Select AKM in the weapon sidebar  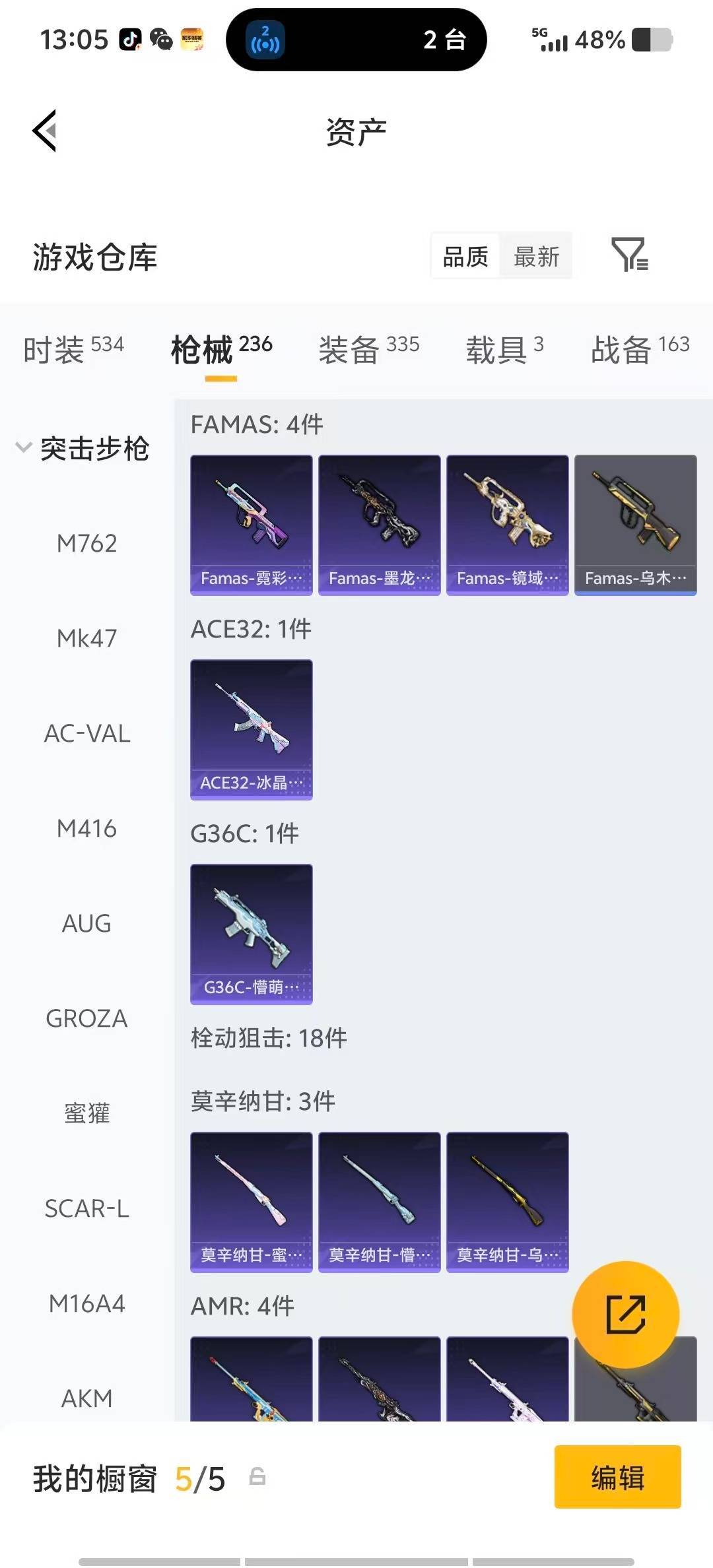click(86, 1397)
